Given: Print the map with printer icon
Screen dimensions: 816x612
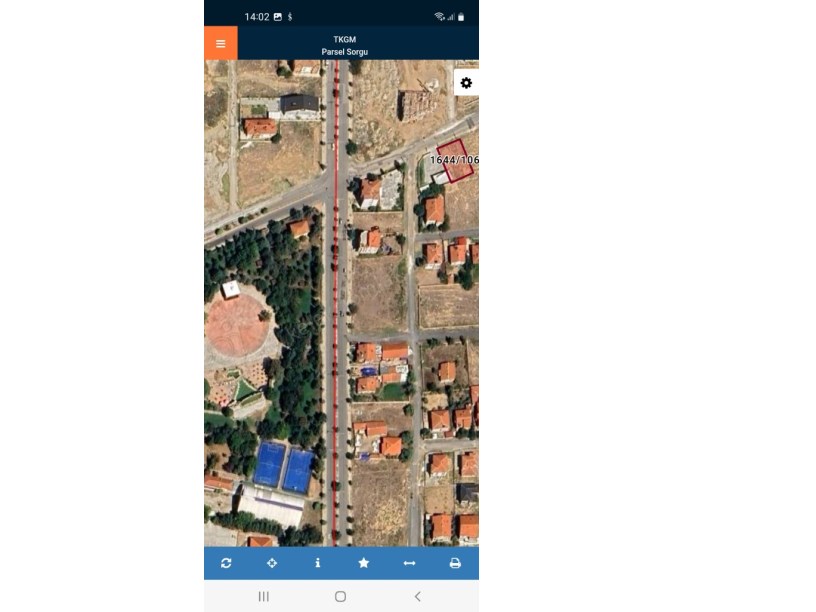Looking at the screenshot, I should point(455,563).
